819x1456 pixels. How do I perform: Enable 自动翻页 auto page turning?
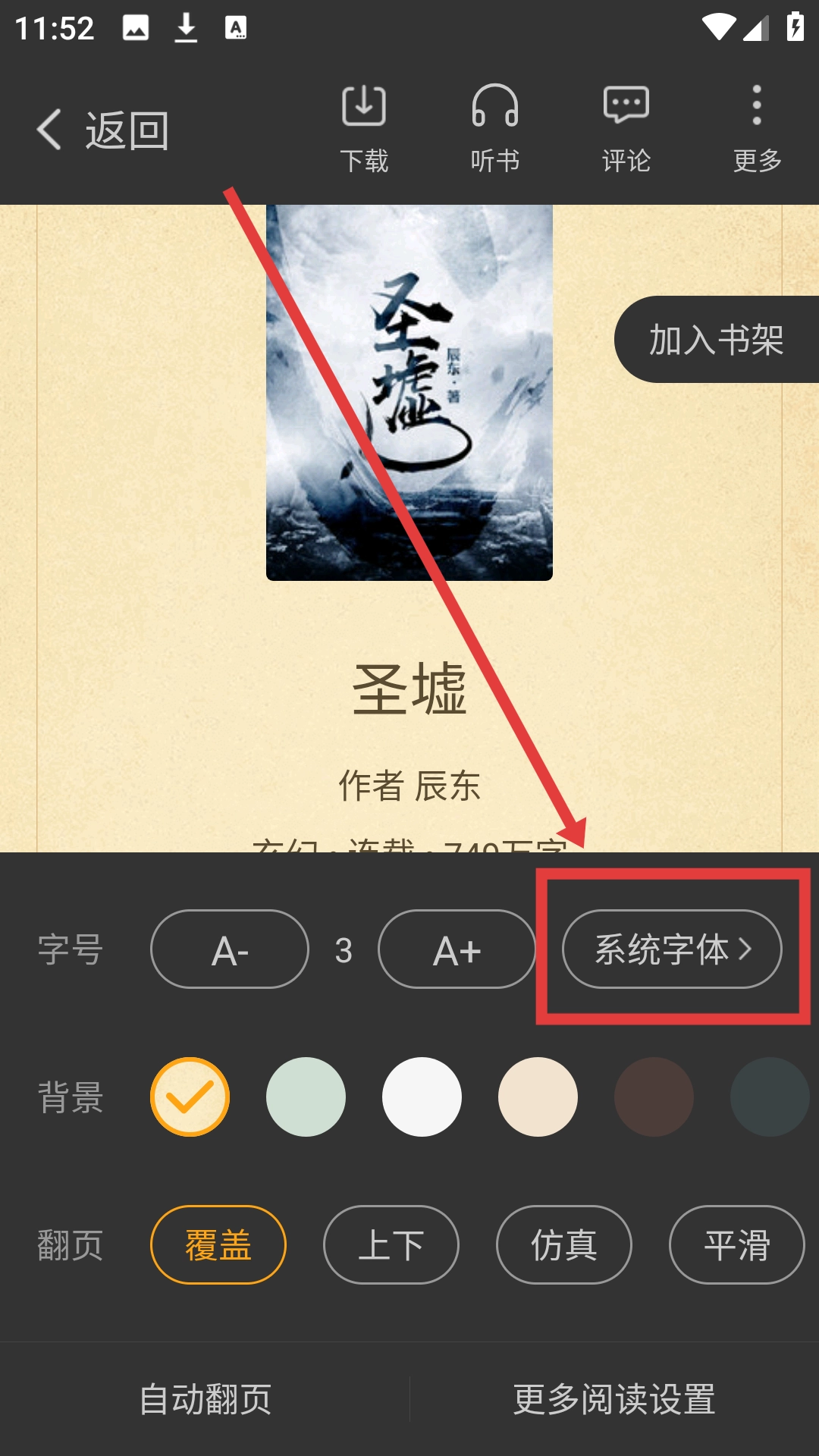[205, 1399]
